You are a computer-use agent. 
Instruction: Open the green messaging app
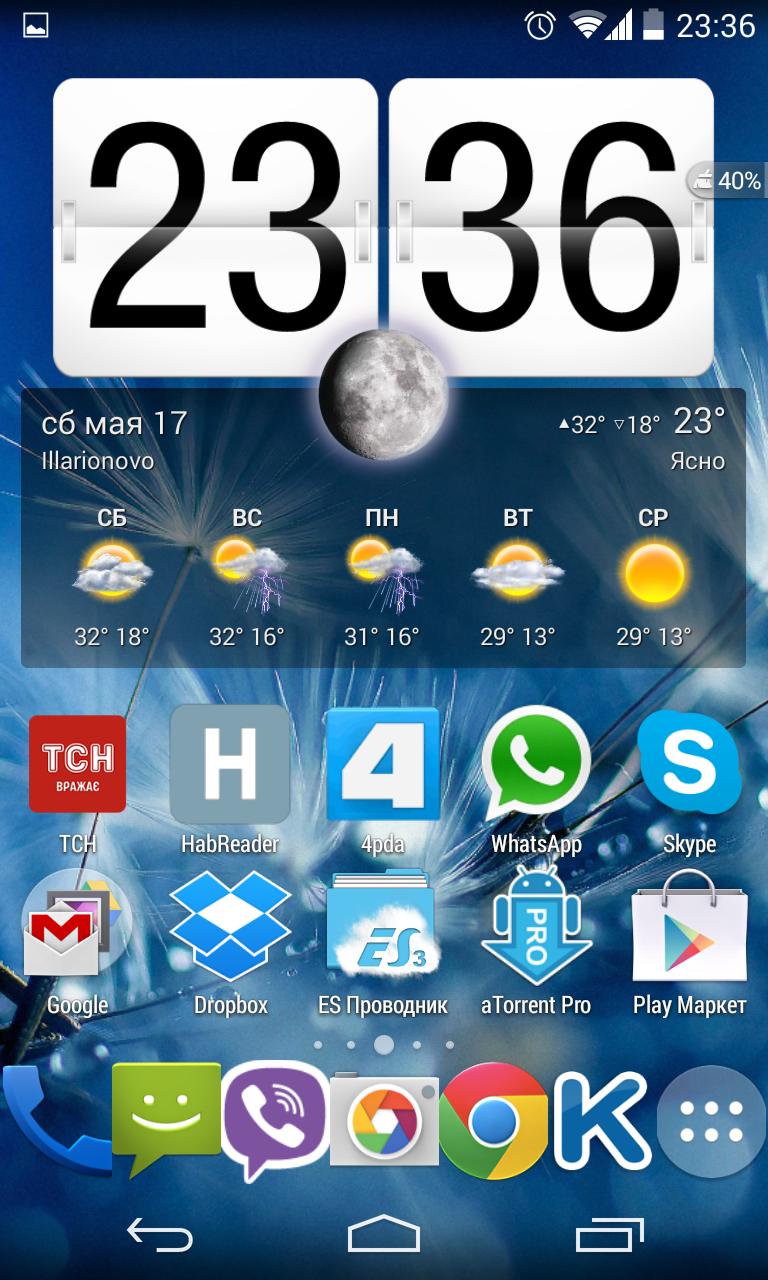pos(165,1120)
